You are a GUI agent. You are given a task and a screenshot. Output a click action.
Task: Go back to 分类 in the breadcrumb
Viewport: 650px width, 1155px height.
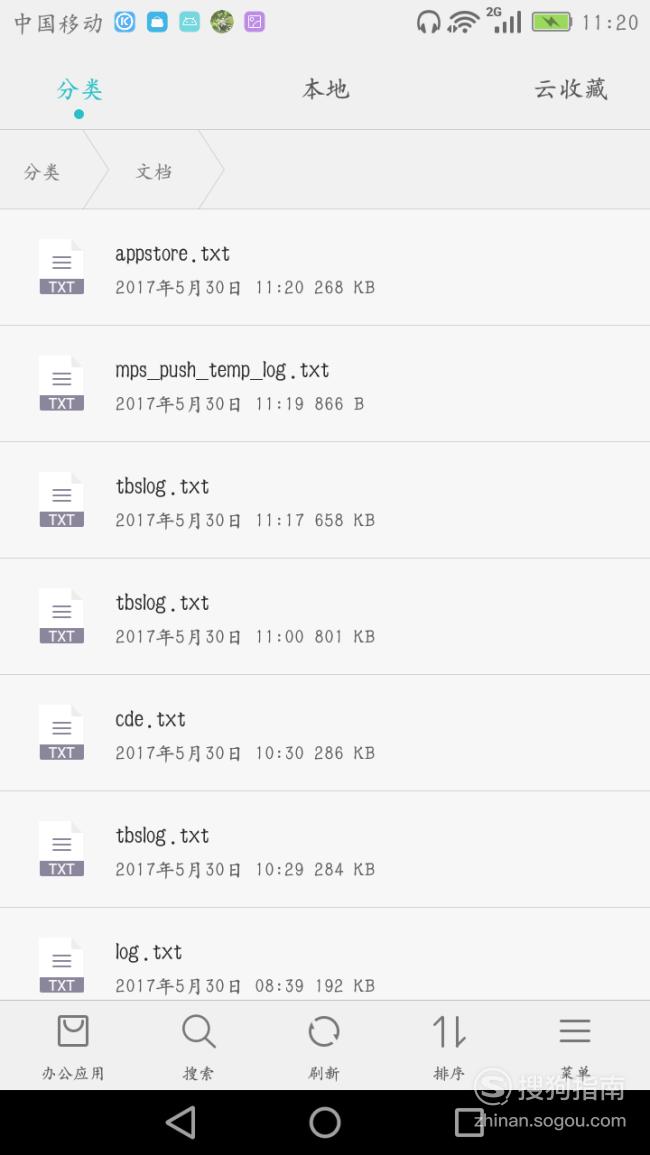click(x=42, y=172)
